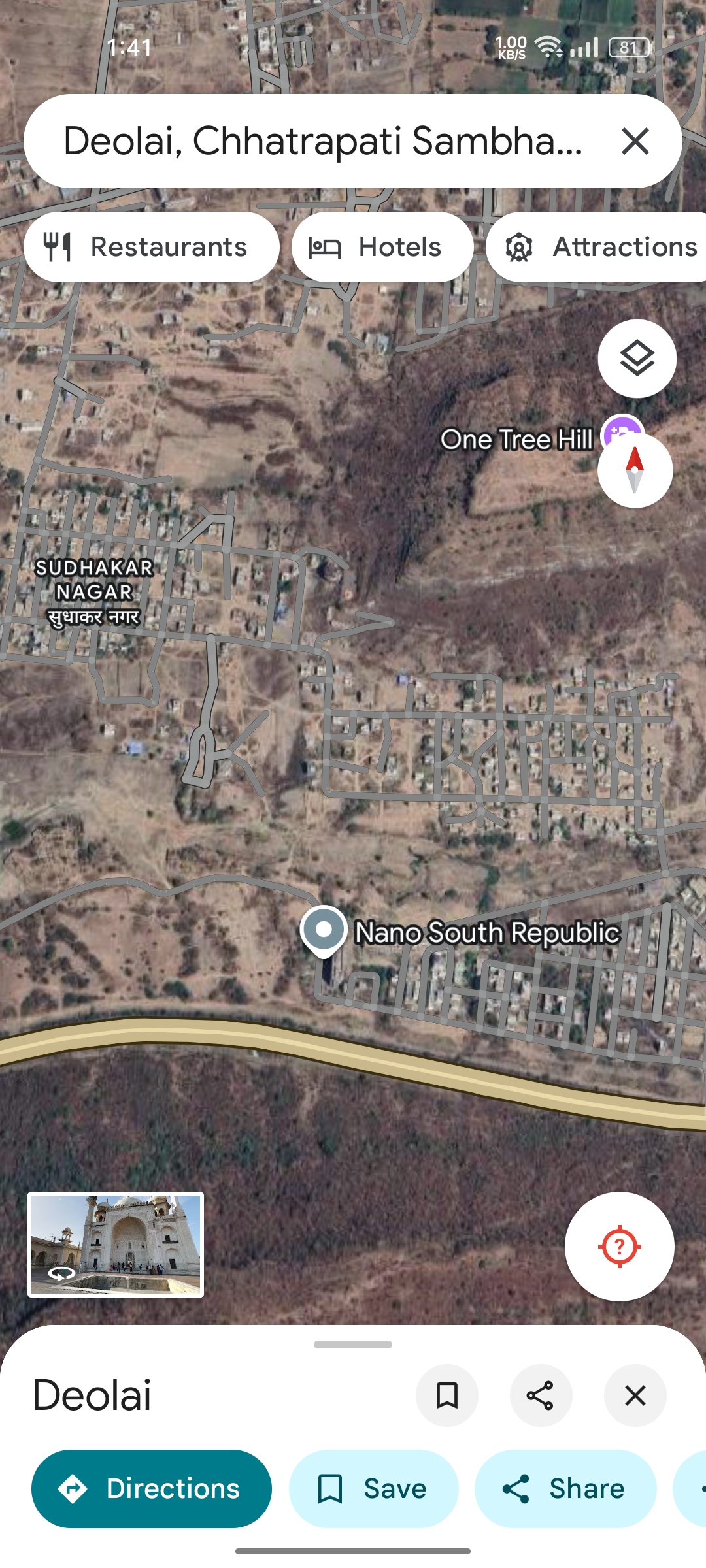
Task: Reset map orientation with the compass
Action: coord(635,470)
